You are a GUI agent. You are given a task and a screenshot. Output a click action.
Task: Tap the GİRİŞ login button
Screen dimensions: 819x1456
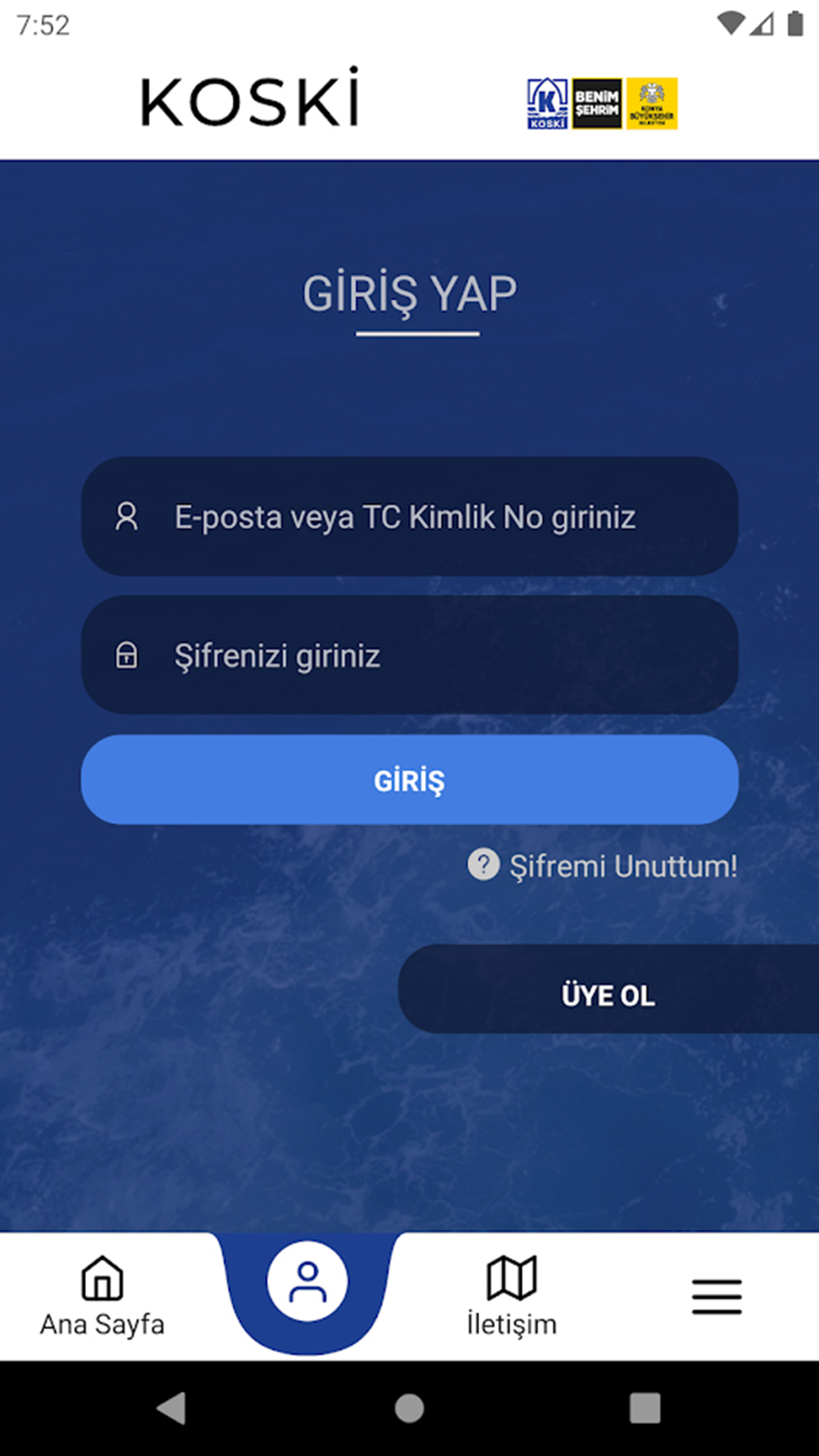pos(409,780)
